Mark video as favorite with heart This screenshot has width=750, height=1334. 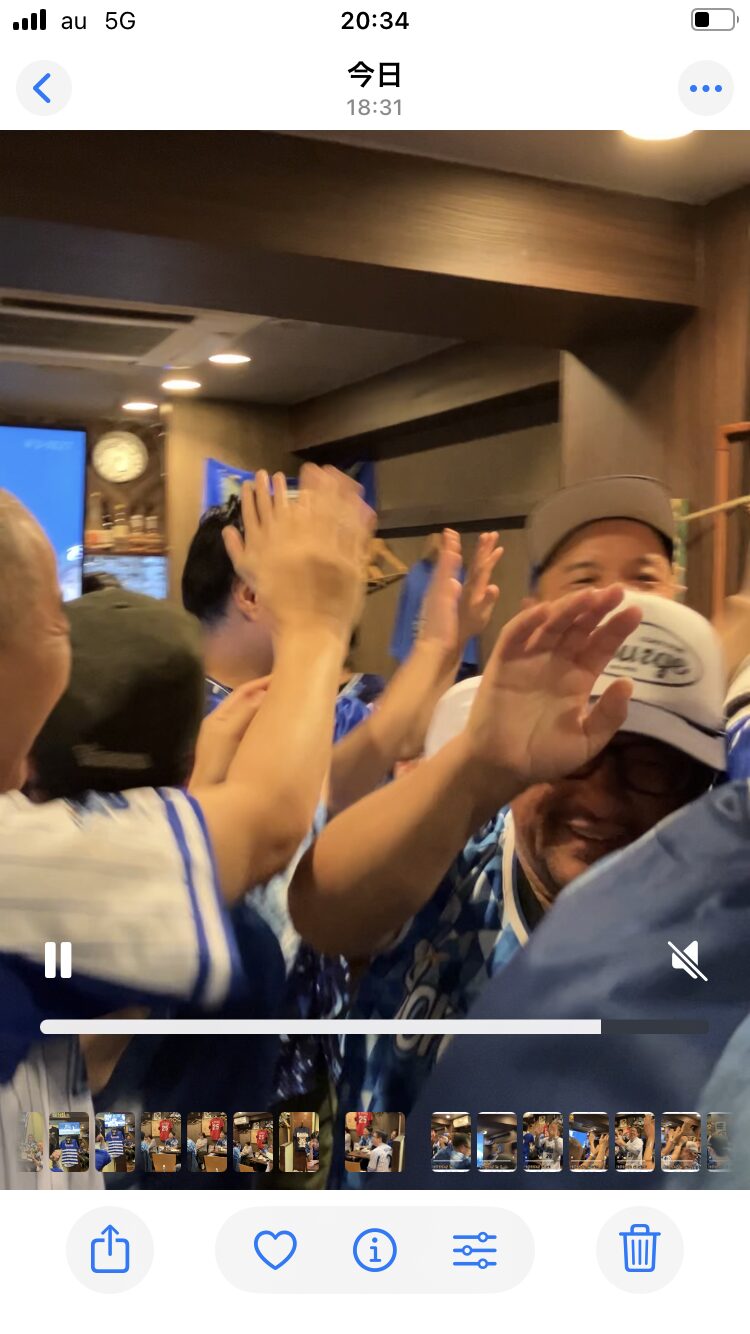(x=275, y=1250)
